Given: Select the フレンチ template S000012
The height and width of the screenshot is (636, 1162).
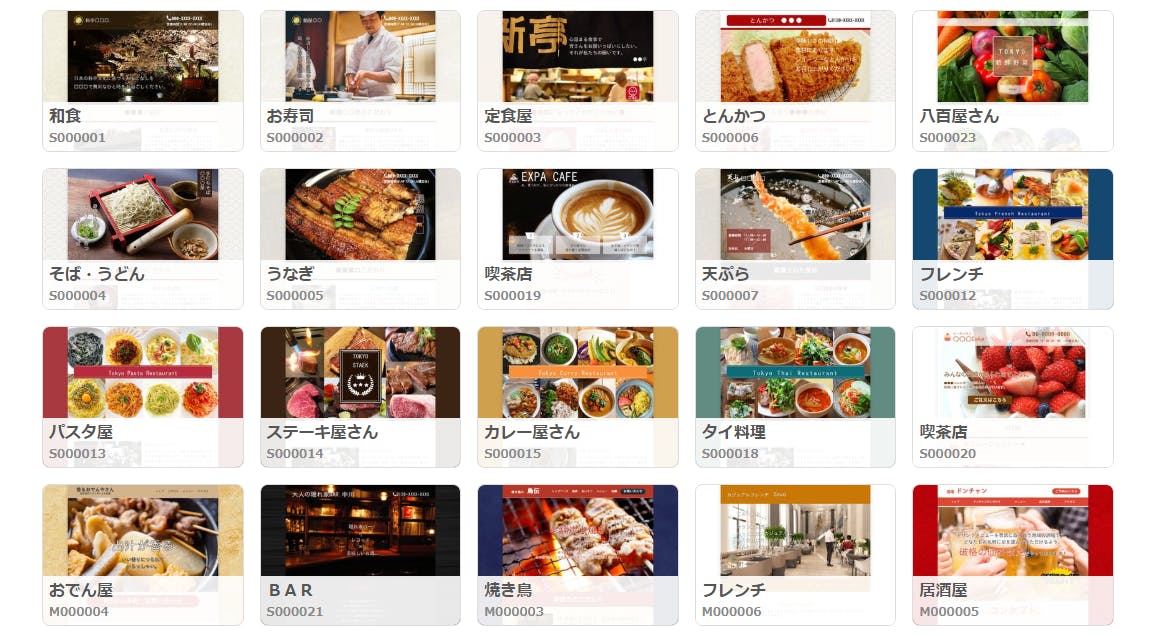Looking at the screenshot, I should click(x=1012, y=238).
